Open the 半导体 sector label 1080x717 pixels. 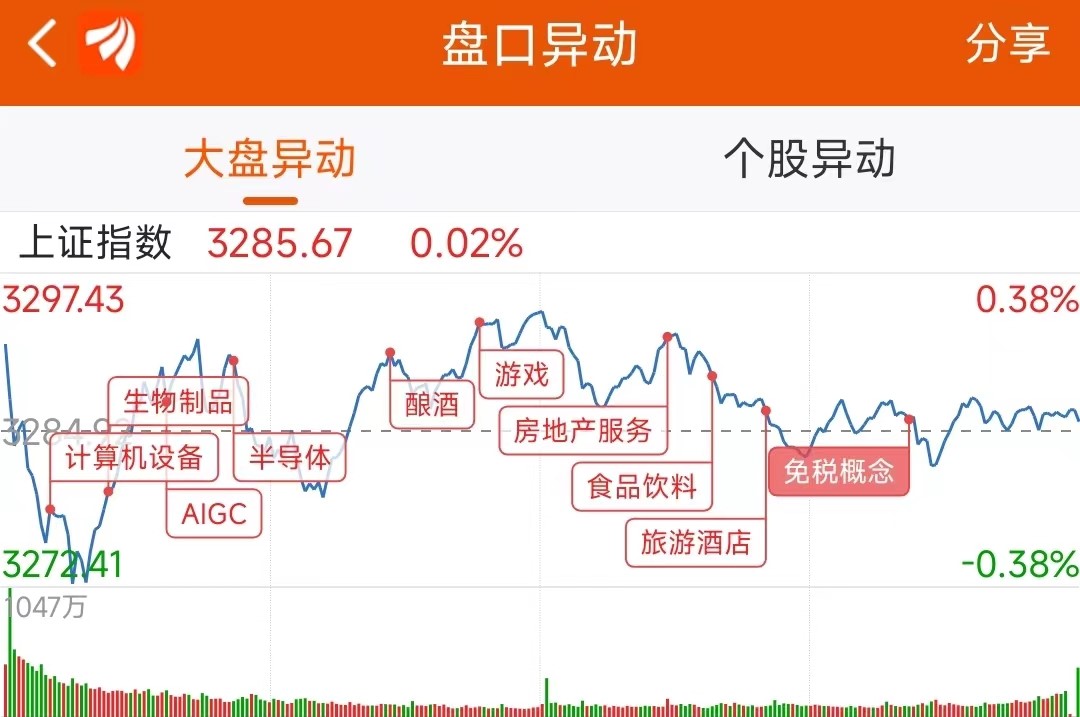[x=289, y=457]
